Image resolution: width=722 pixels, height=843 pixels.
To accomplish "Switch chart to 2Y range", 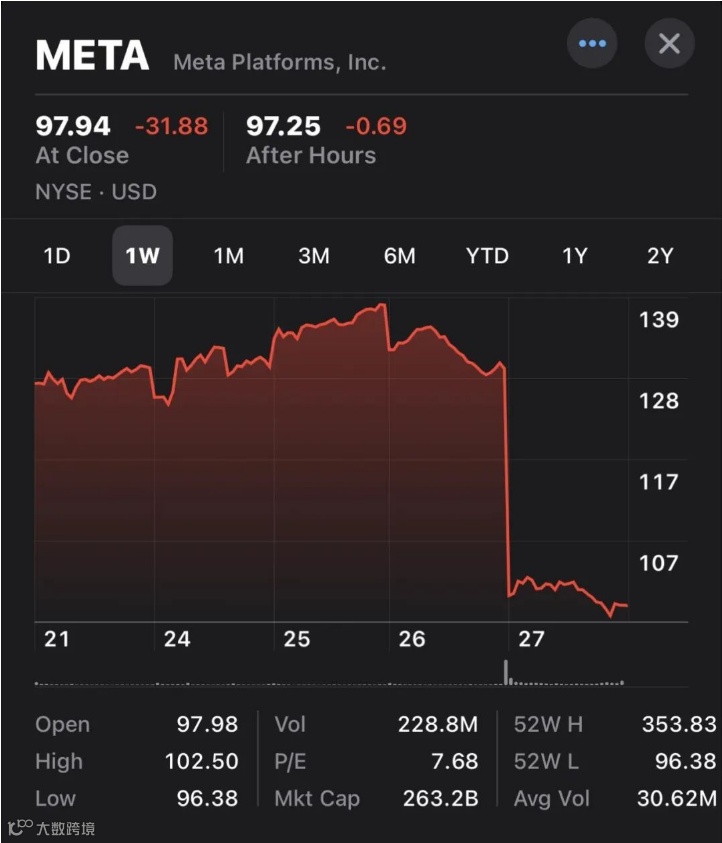I will tap(660, 256).
